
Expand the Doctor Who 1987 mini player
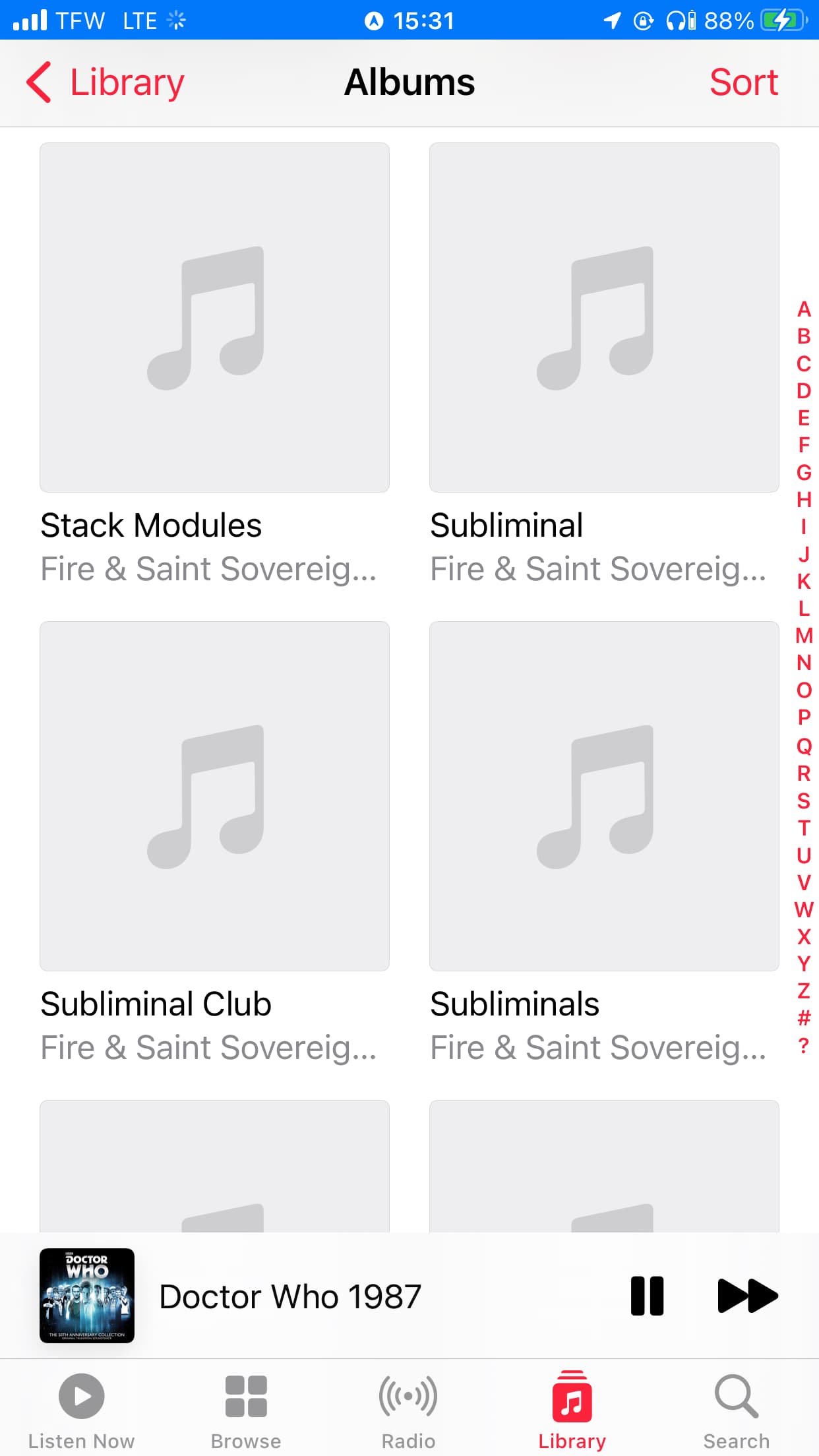coord(290,1296)
